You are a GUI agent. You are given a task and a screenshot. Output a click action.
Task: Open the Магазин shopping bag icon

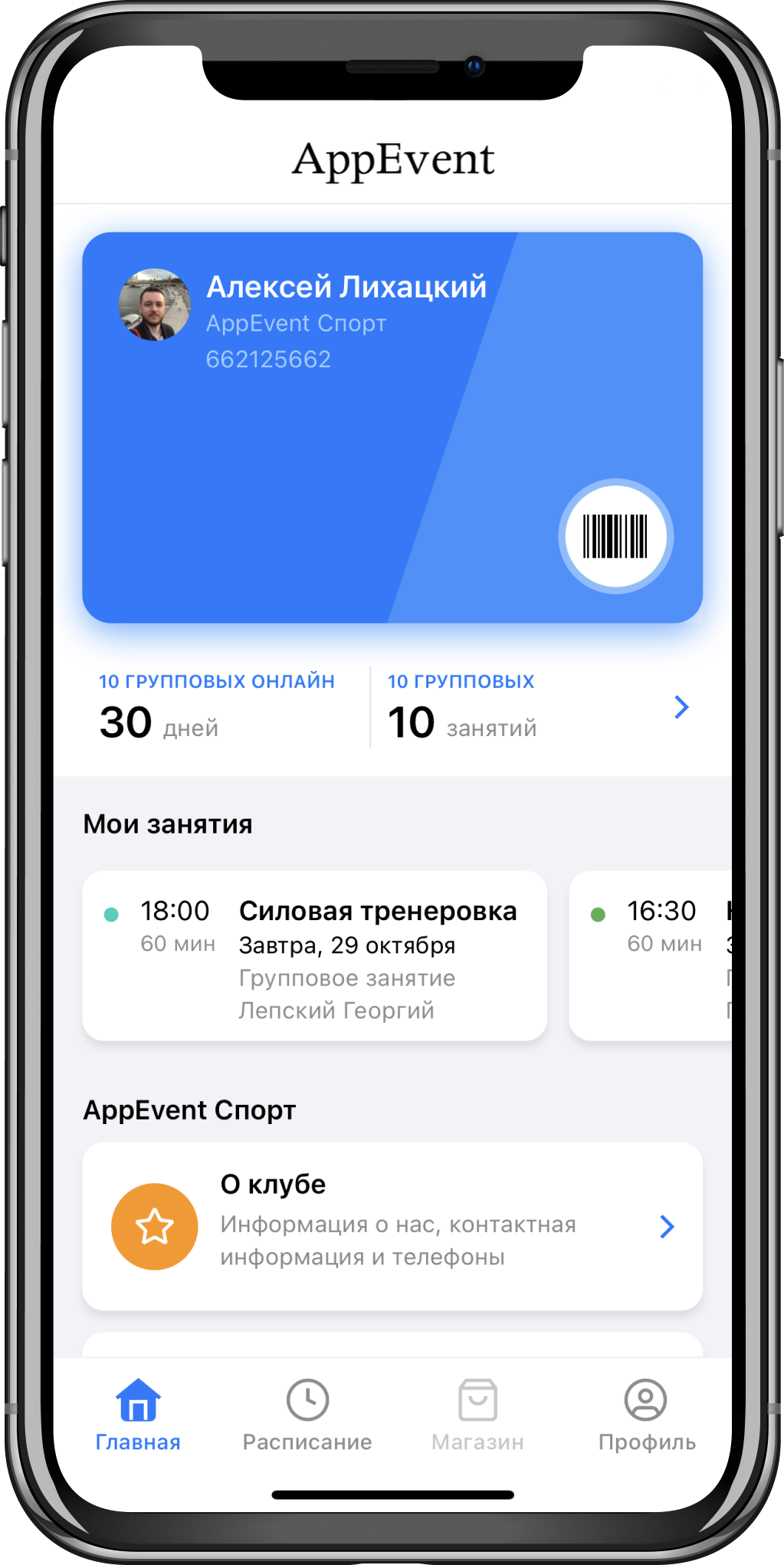pos(477,1401)
